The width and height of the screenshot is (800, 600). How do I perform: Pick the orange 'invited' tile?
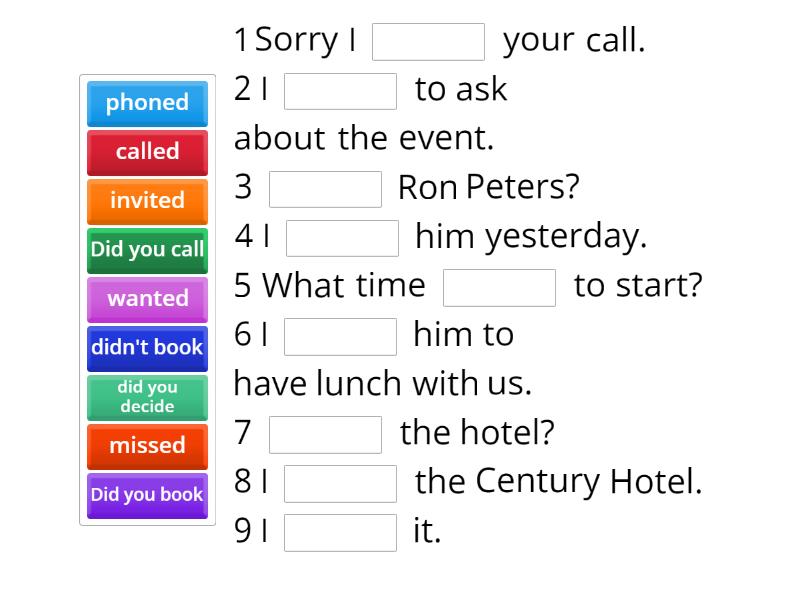point(147,200)
